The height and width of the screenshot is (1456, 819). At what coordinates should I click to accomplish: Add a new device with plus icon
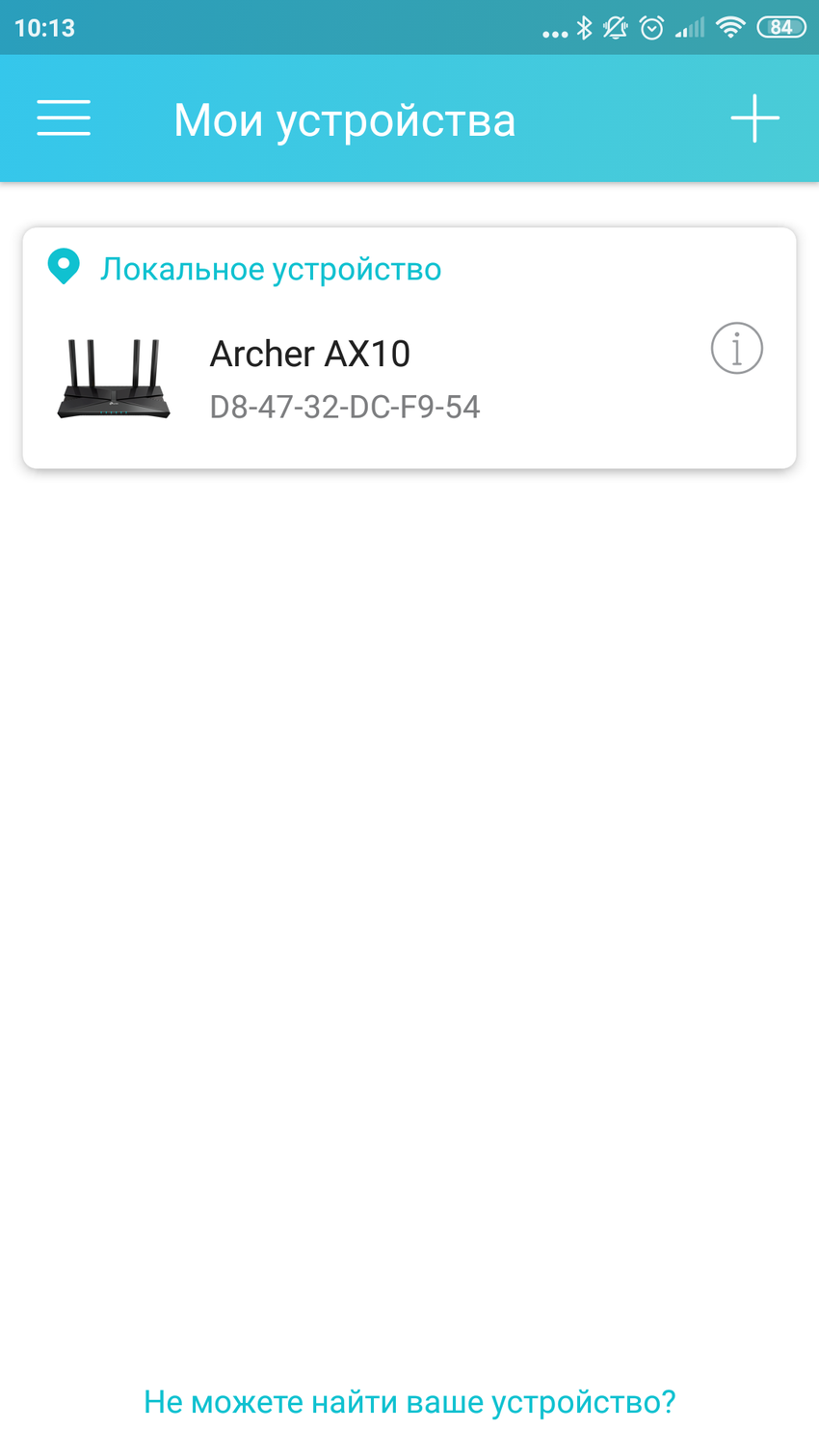pyautogui.click(x=754, y=119)
